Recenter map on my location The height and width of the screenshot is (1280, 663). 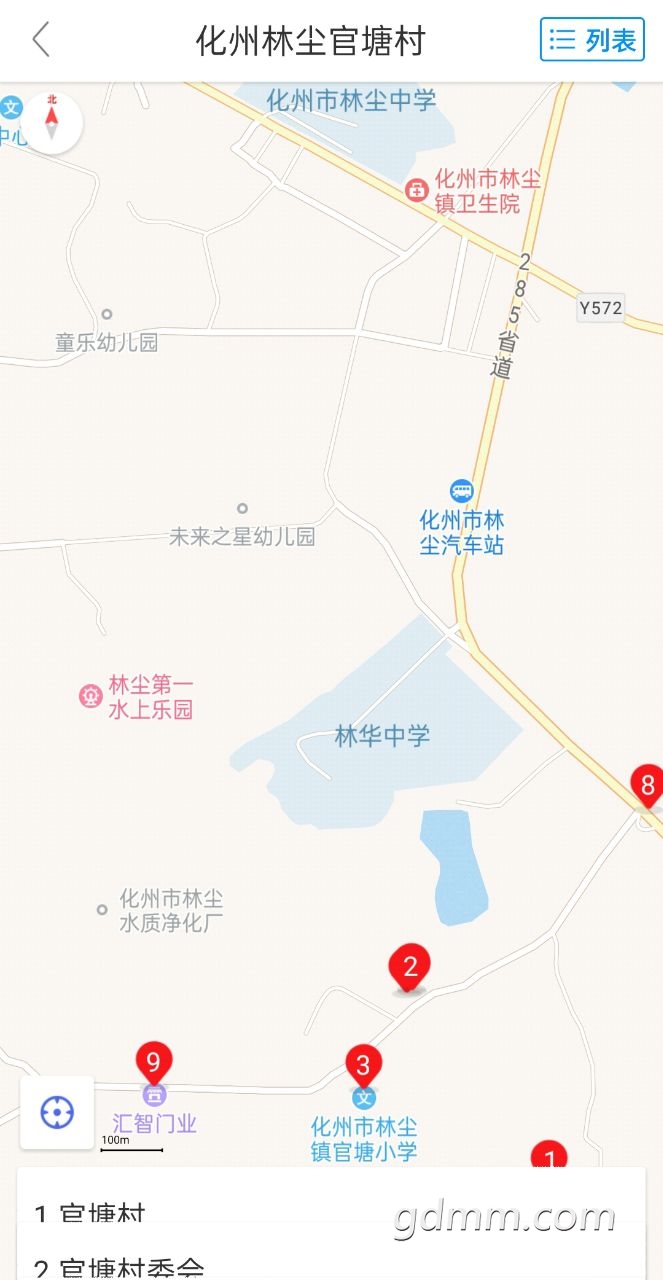[x=57, y=1112]
